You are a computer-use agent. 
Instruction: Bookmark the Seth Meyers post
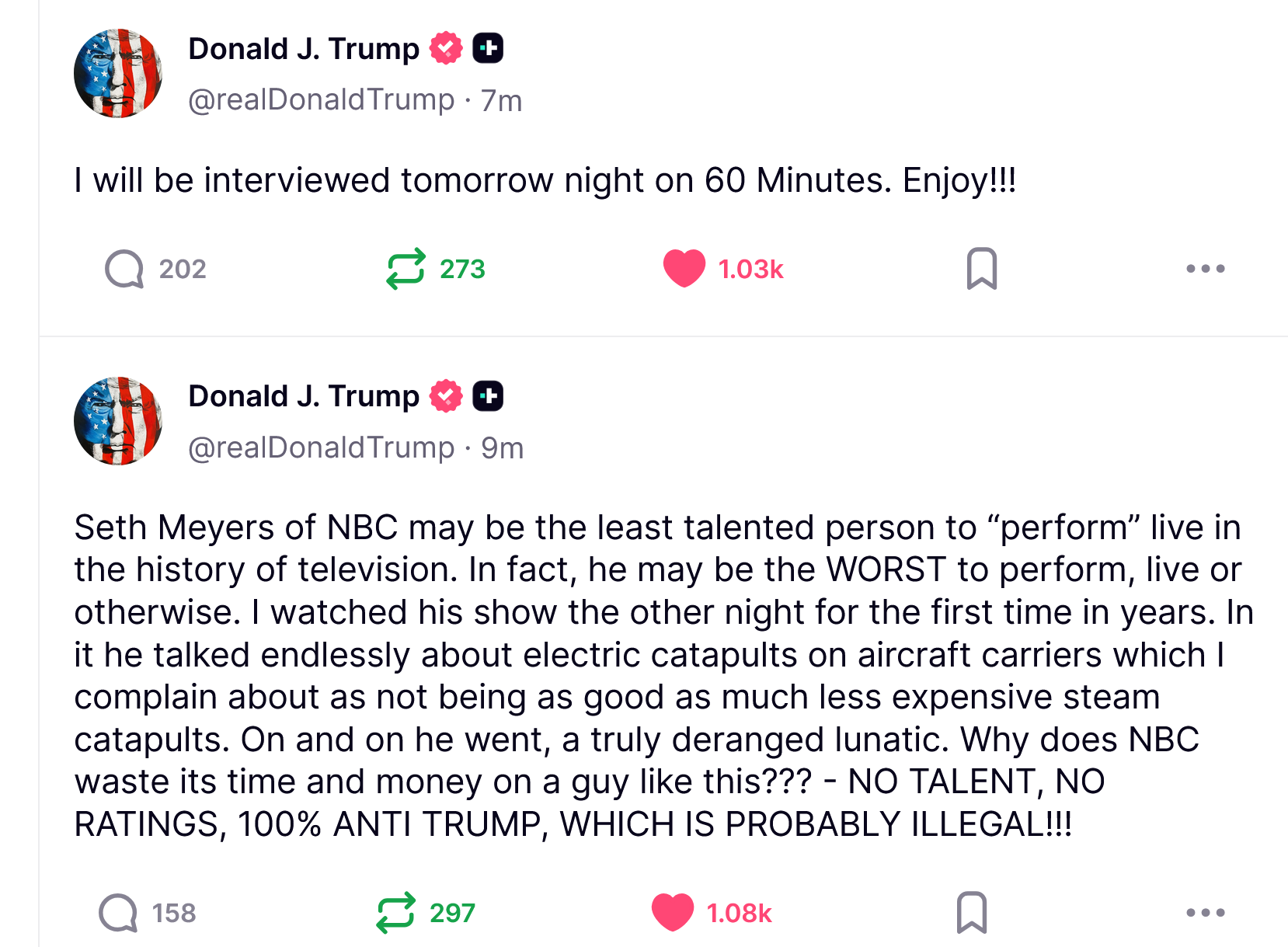coord(971,913)
